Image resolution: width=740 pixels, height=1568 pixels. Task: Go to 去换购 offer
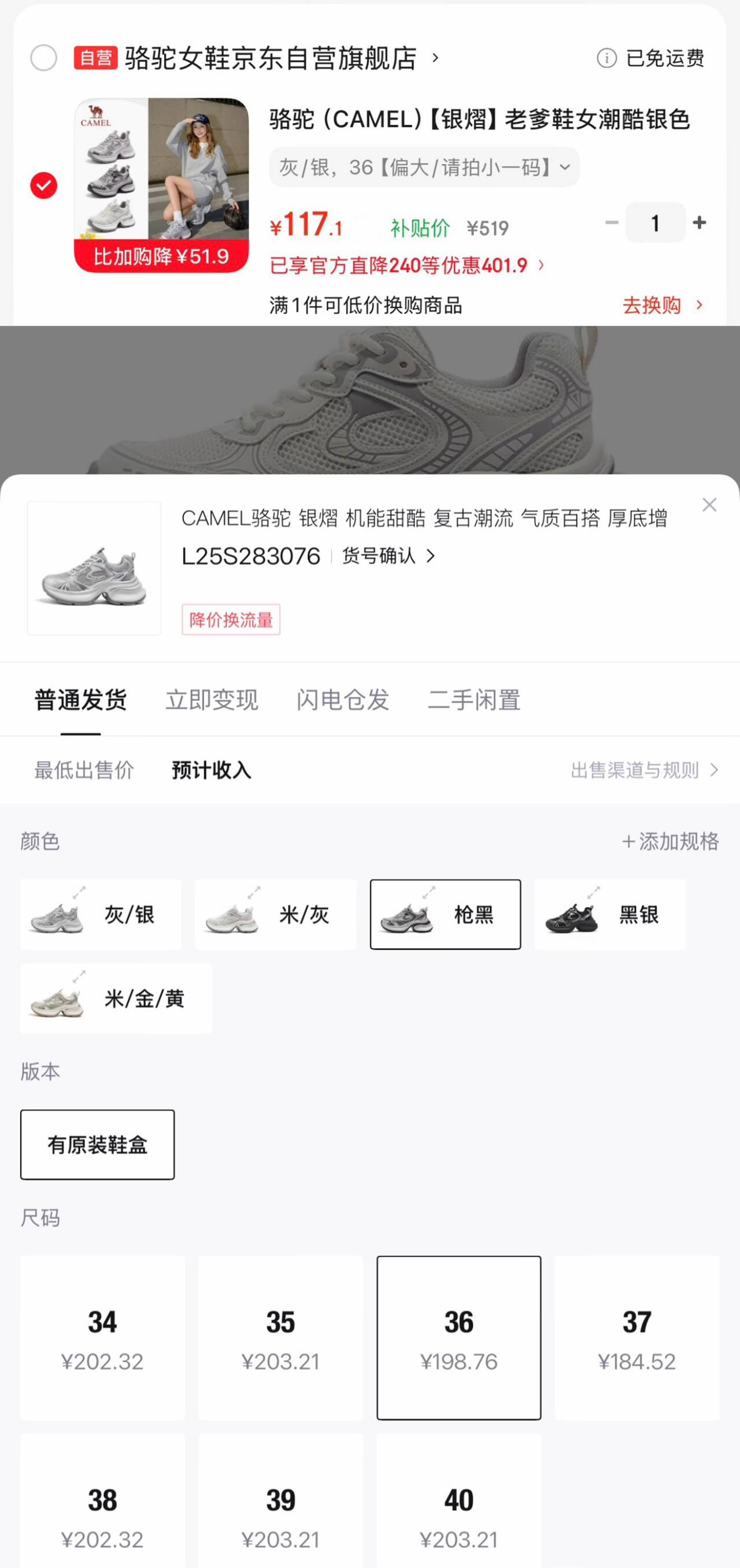(x=662, y=305)
